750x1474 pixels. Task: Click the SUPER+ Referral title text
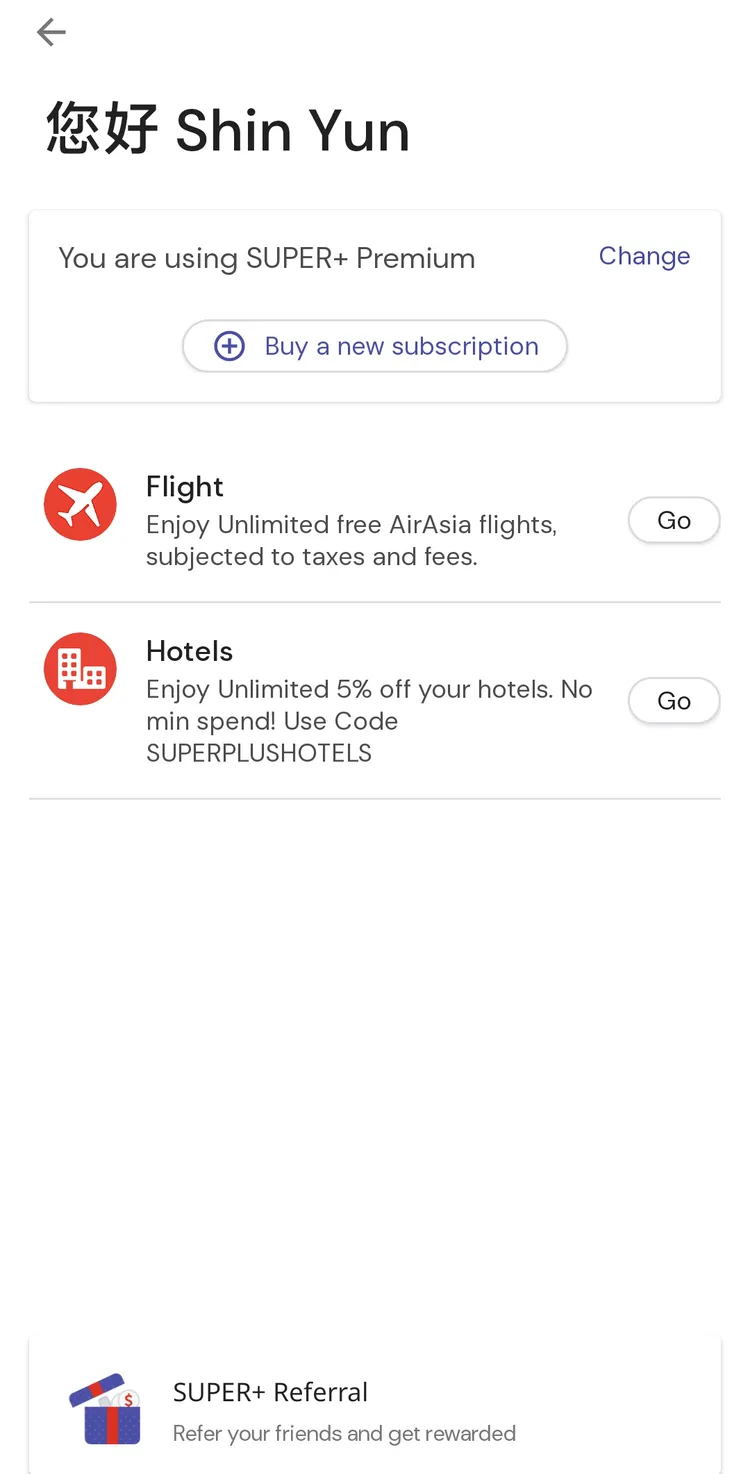[270, 1391]
